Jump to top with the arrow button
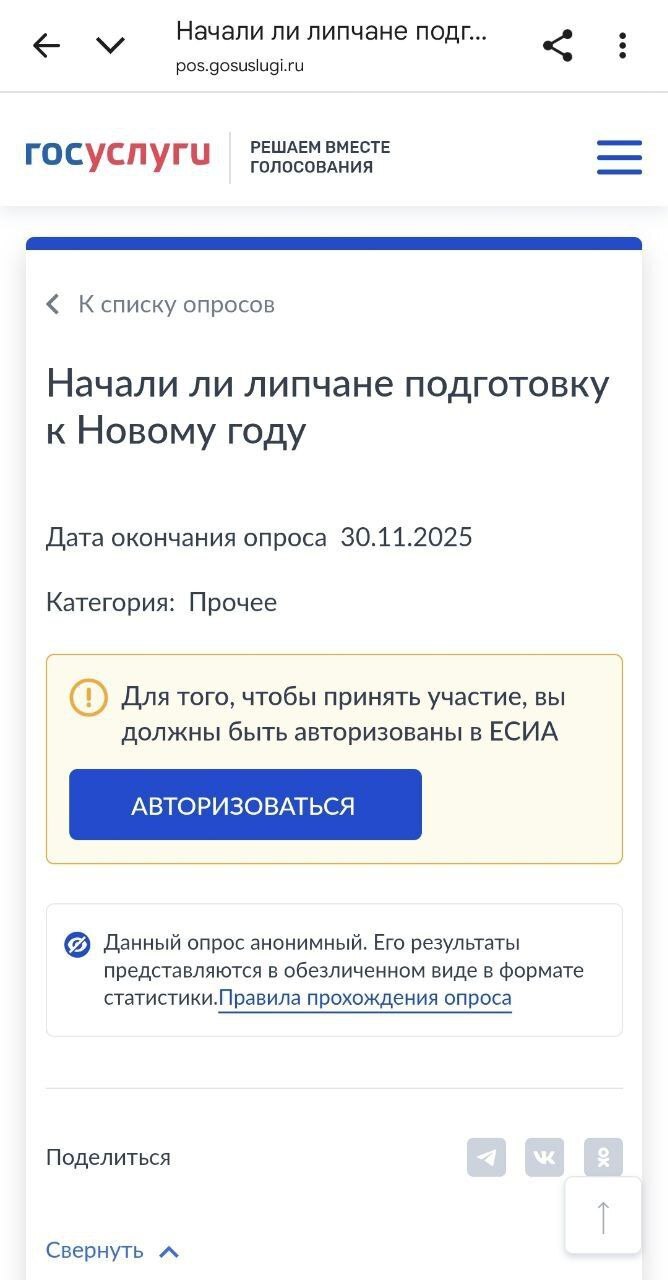This screenshot has width=668, height=1280. pos(603,1216)
